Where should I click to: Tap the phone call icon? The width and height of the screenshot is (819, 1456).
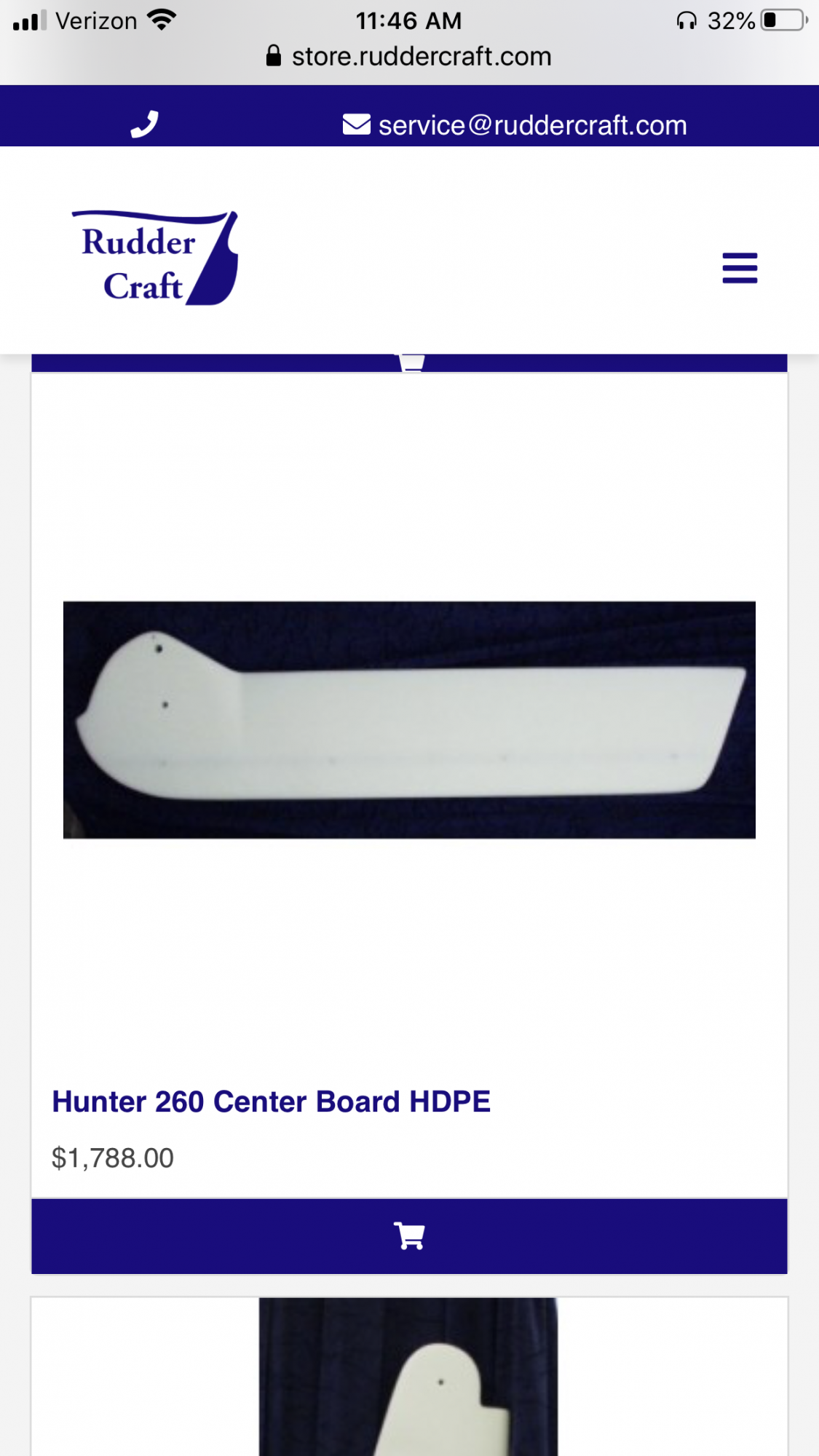tap(144, 124)
